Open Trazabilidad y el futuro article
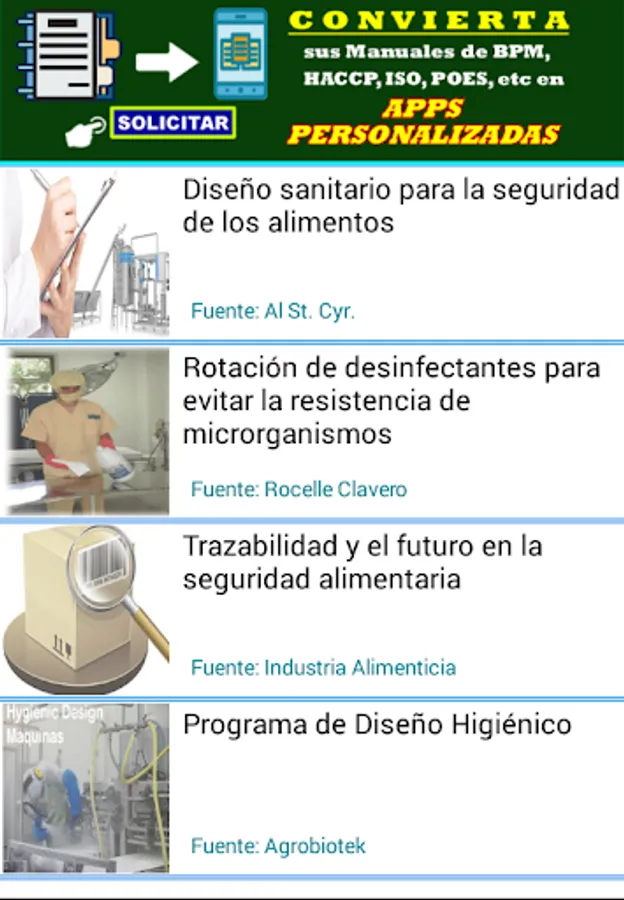 [361, 562]
